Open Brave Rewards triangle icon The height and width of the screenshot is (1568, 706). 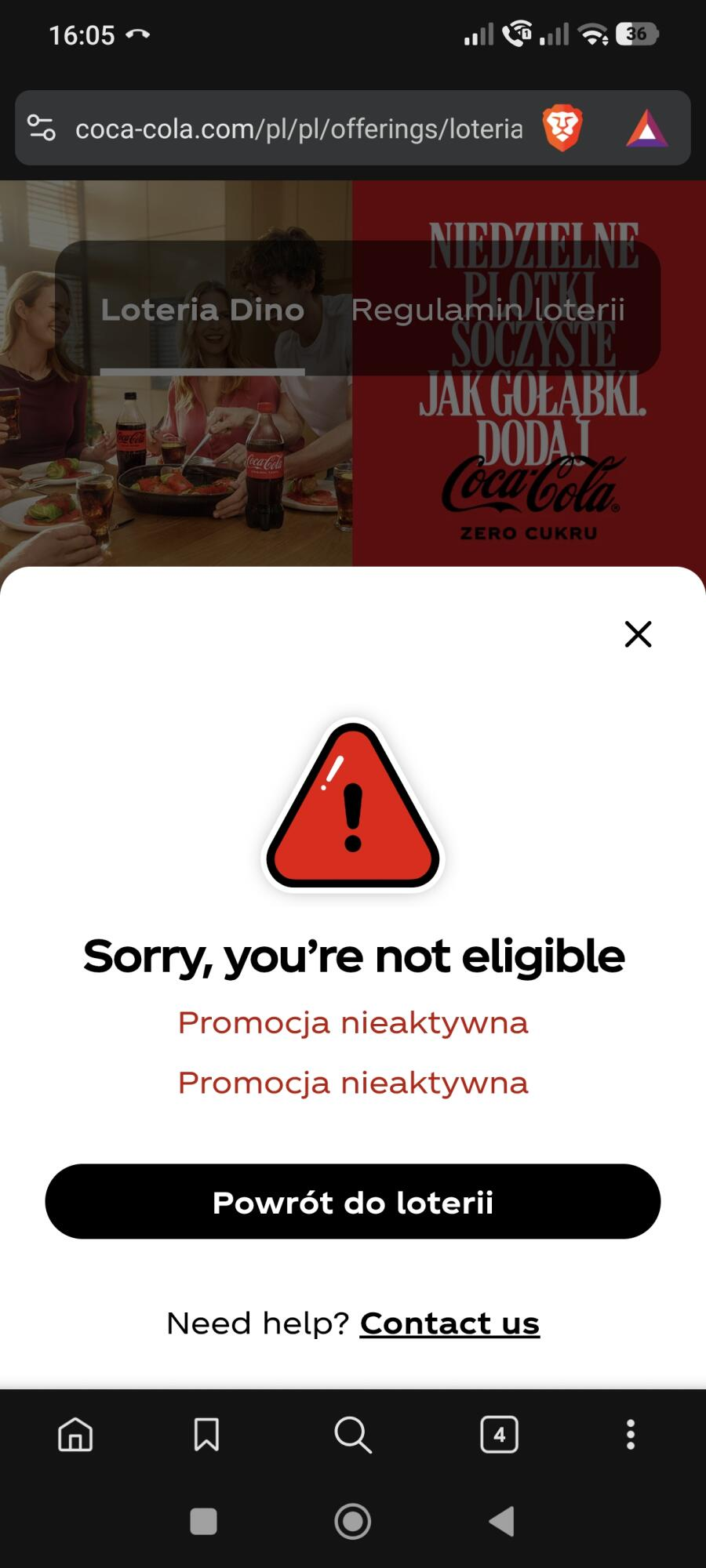[646, 129]
